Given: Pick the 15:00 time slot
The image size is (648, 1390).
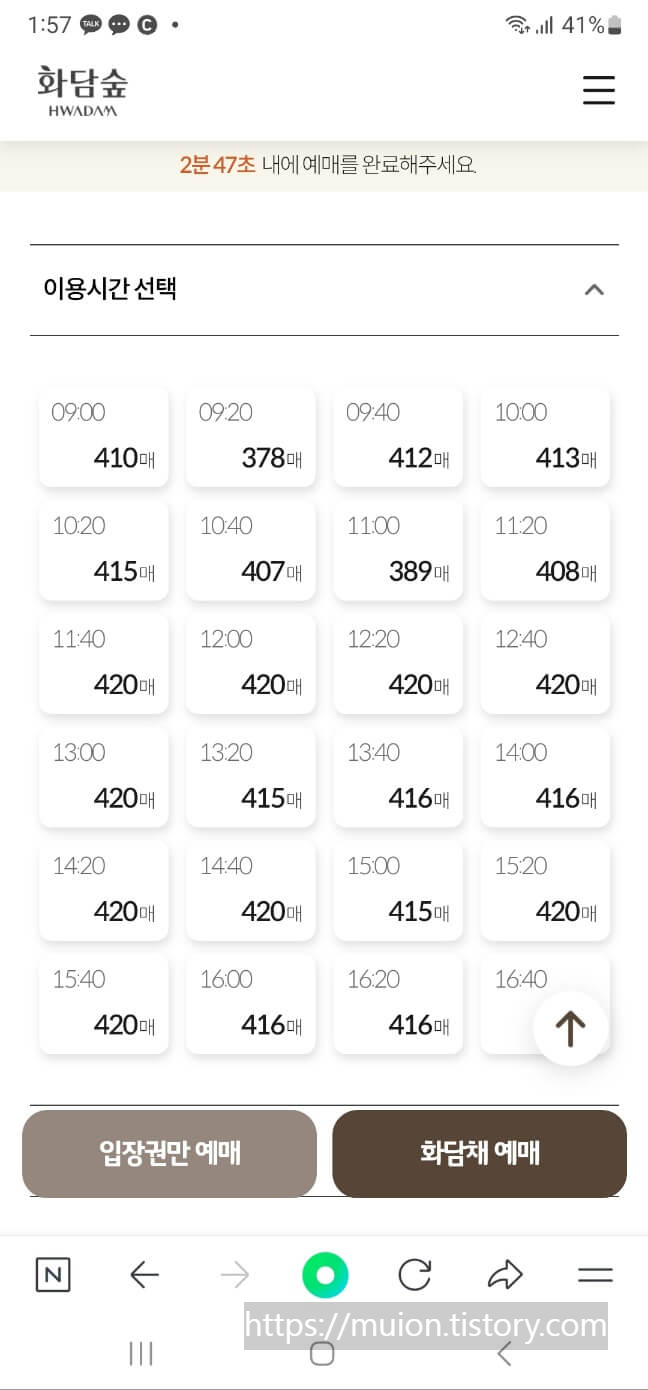Looking at the screenshot, I should click(398, 891).
